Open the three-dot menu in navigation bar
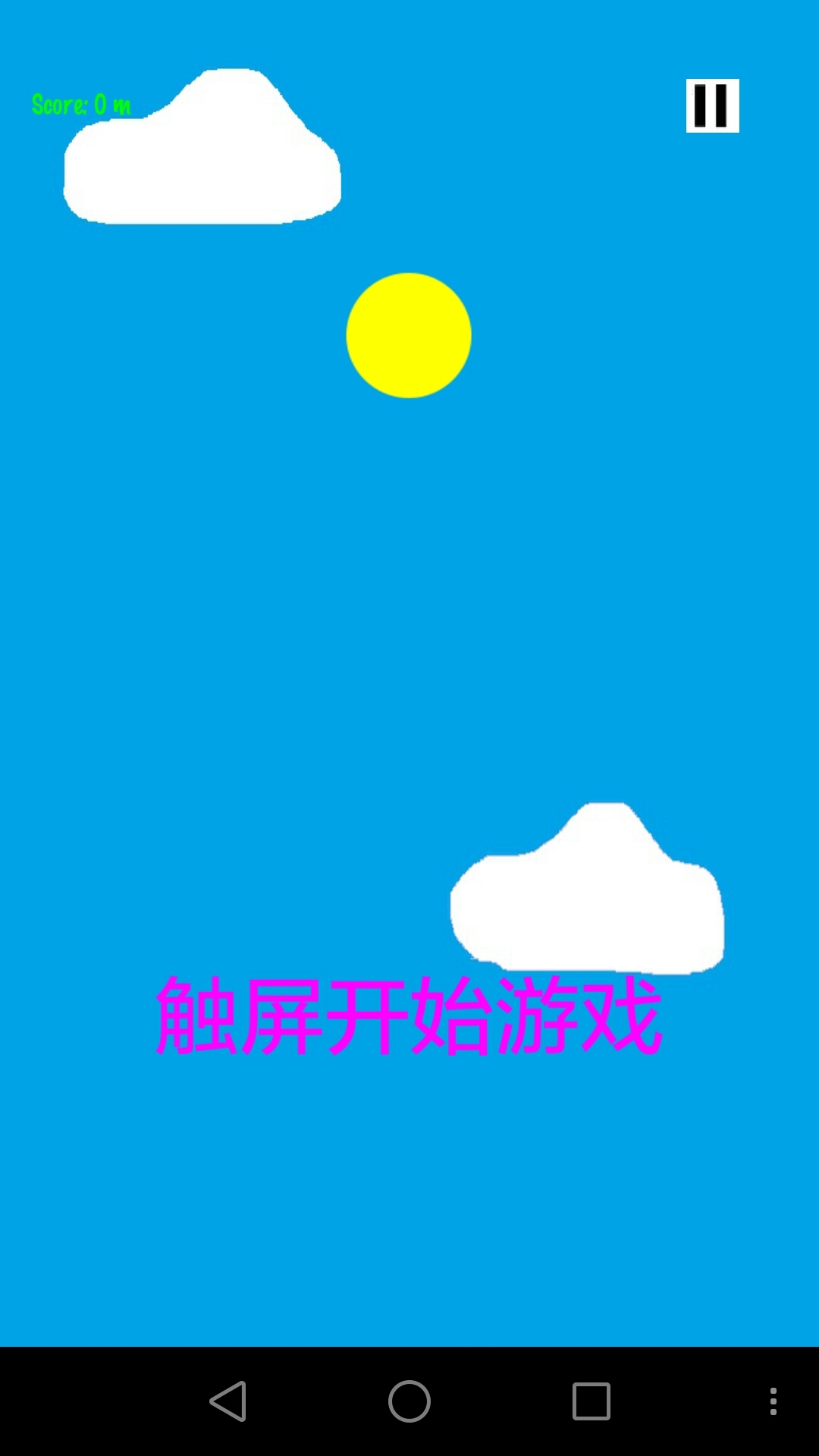 773,1401
